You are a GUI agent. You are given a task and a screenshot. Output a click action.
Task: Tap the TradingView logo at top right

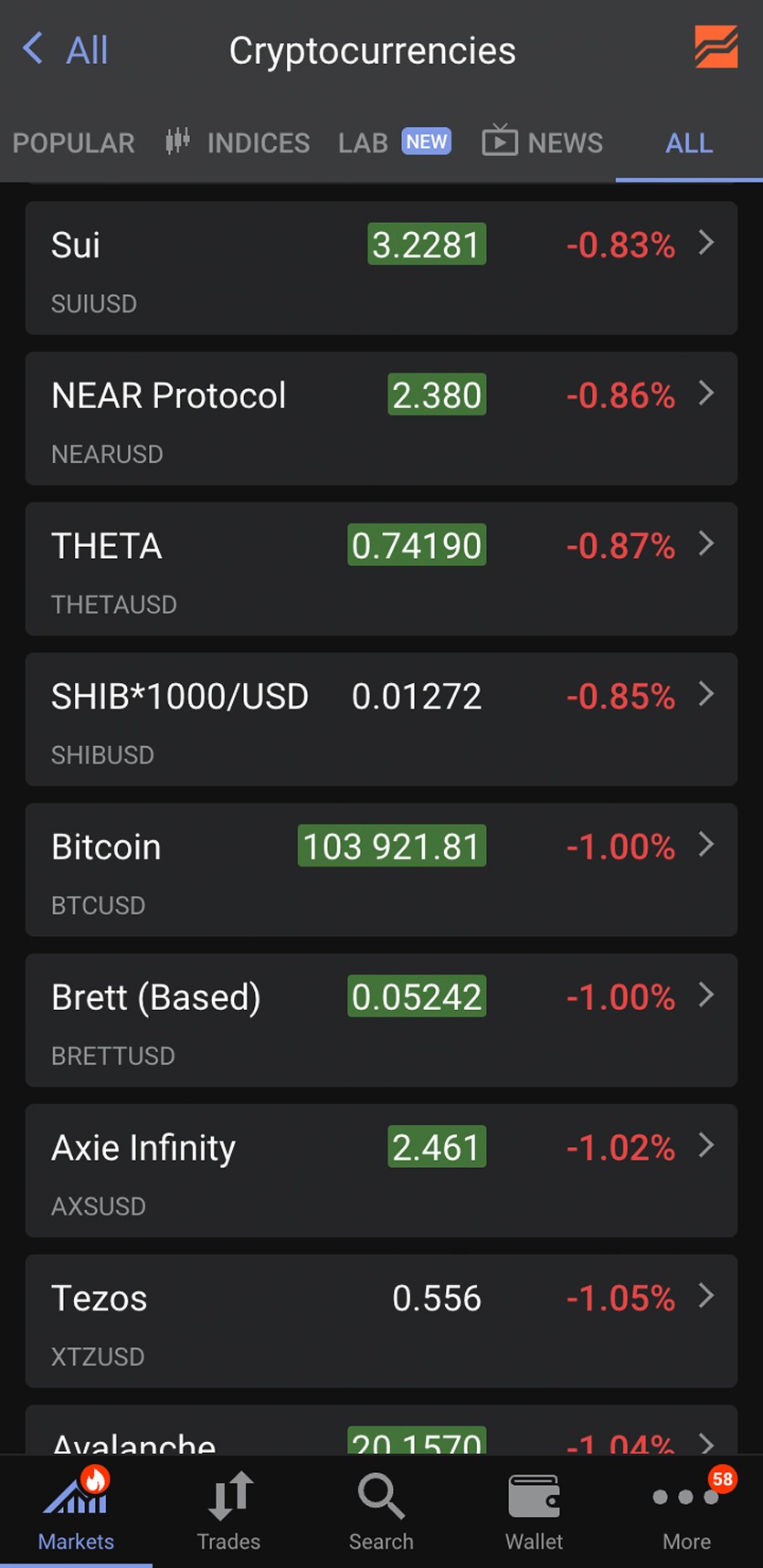(x=716, y=47)
